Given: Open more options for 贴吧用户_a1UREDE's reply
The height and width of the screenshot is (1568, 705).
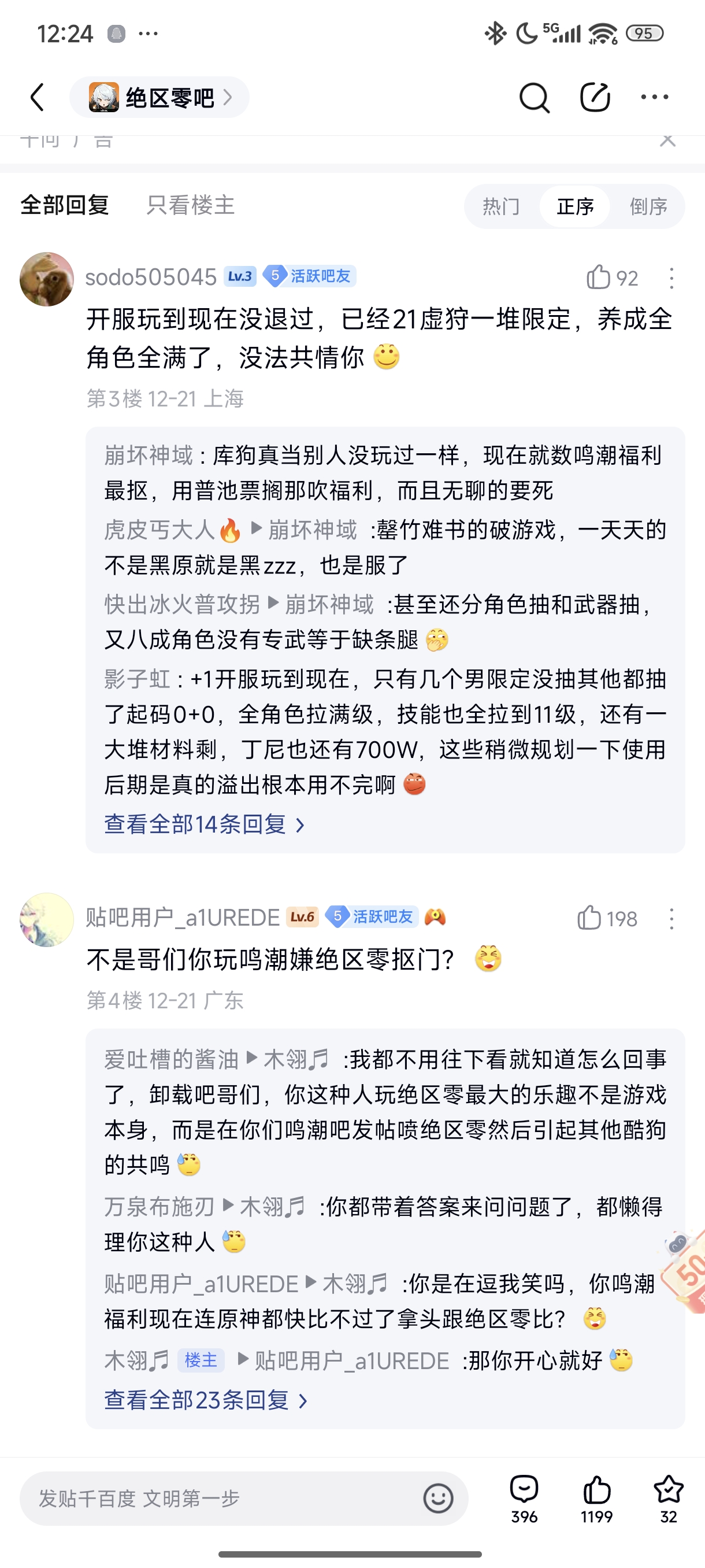Looking at the screenshot, I should pos(671,919).
